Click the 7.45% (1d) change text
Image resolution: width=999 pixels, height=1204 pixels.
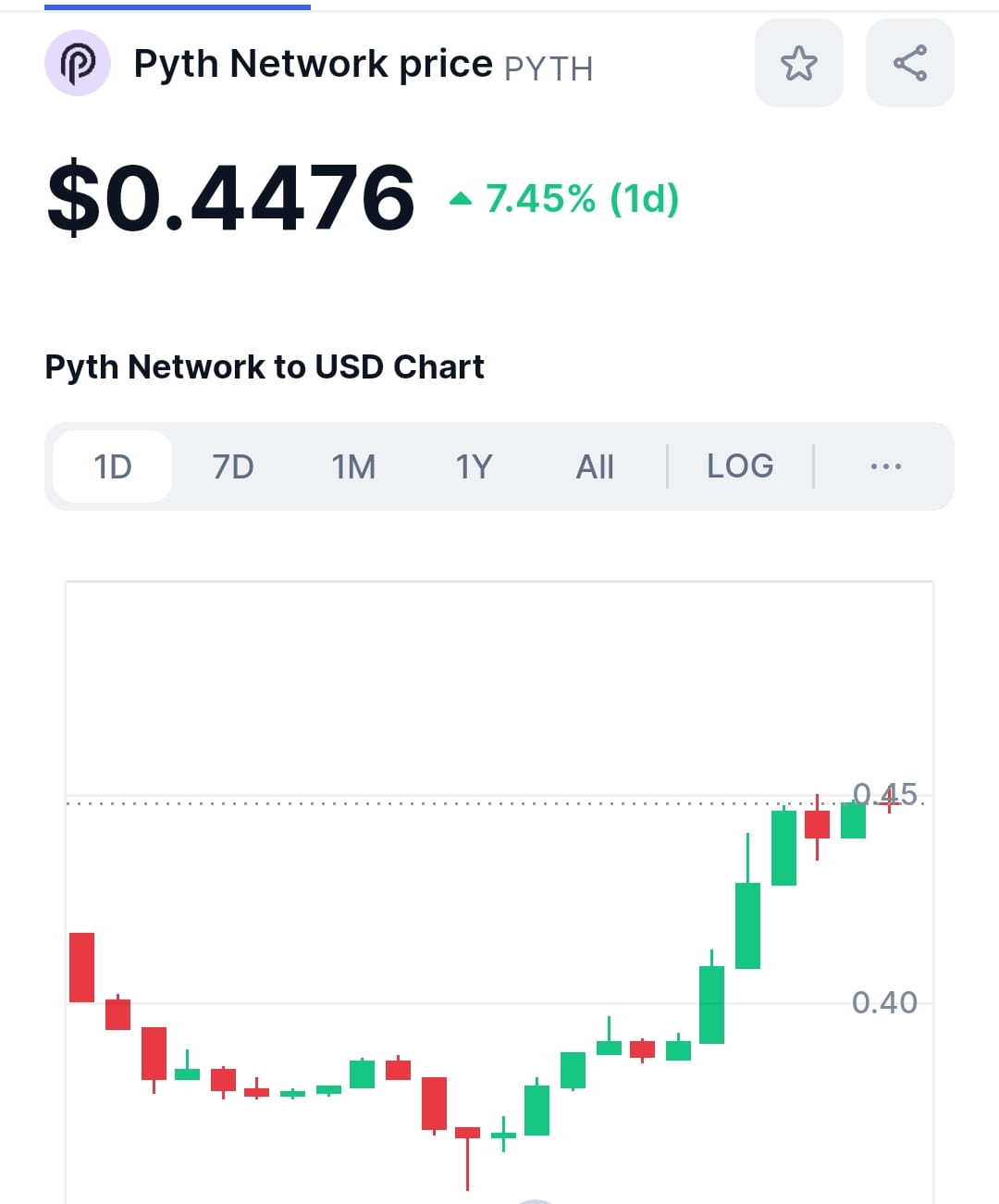pos(581,197)
